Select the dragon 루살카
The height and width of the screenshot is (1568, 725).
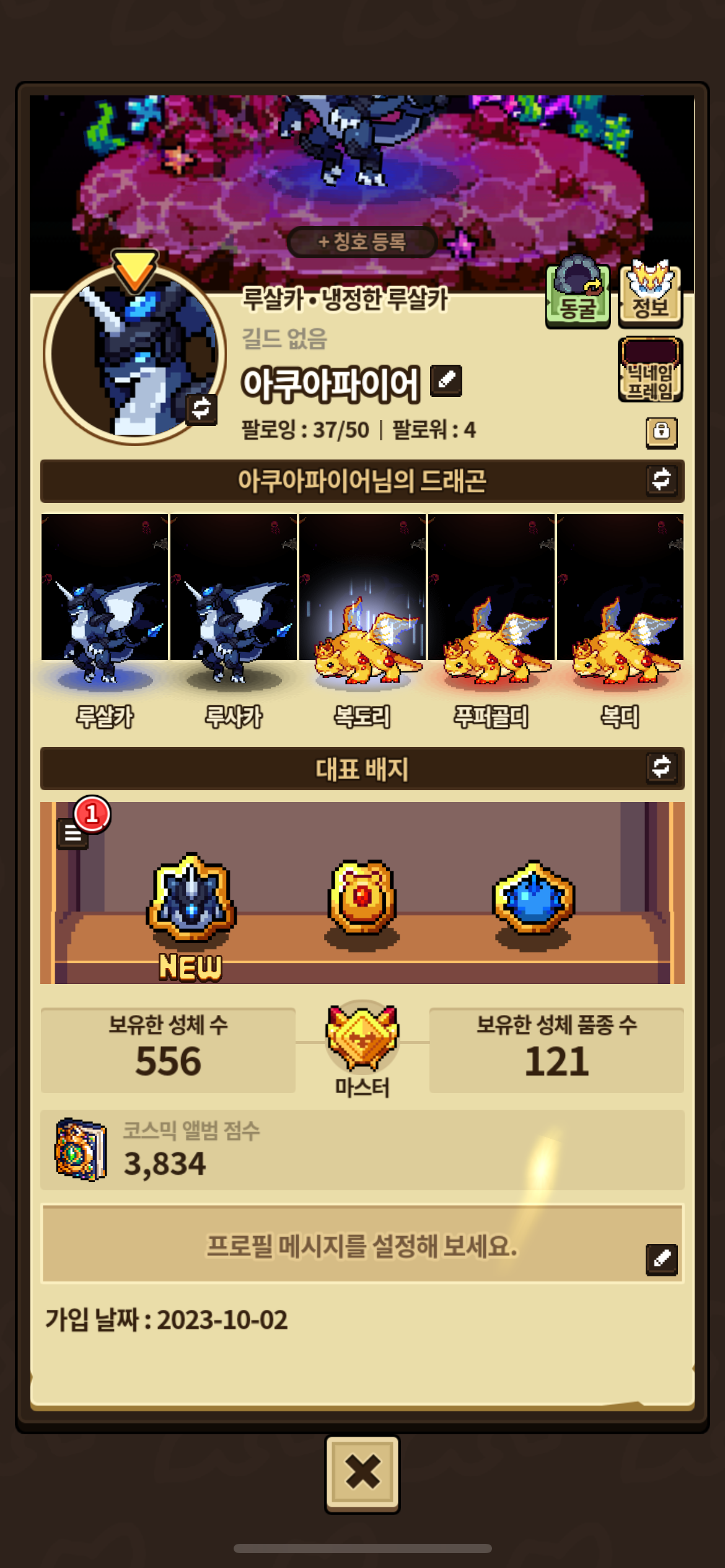(x=105, y=623)
